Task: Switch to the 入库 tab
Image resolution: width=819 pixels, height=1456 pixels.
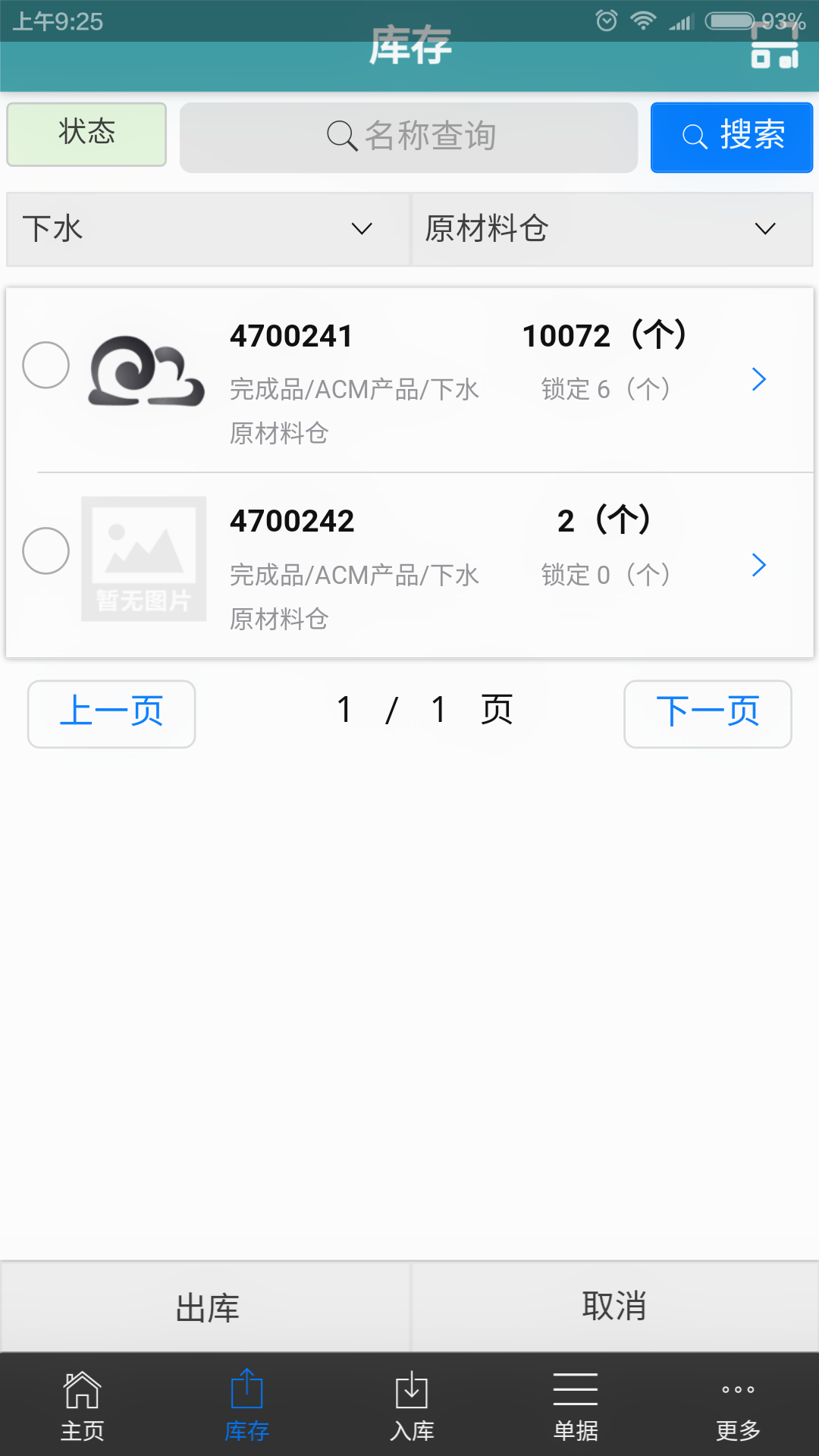Action: click(412, 1405)
